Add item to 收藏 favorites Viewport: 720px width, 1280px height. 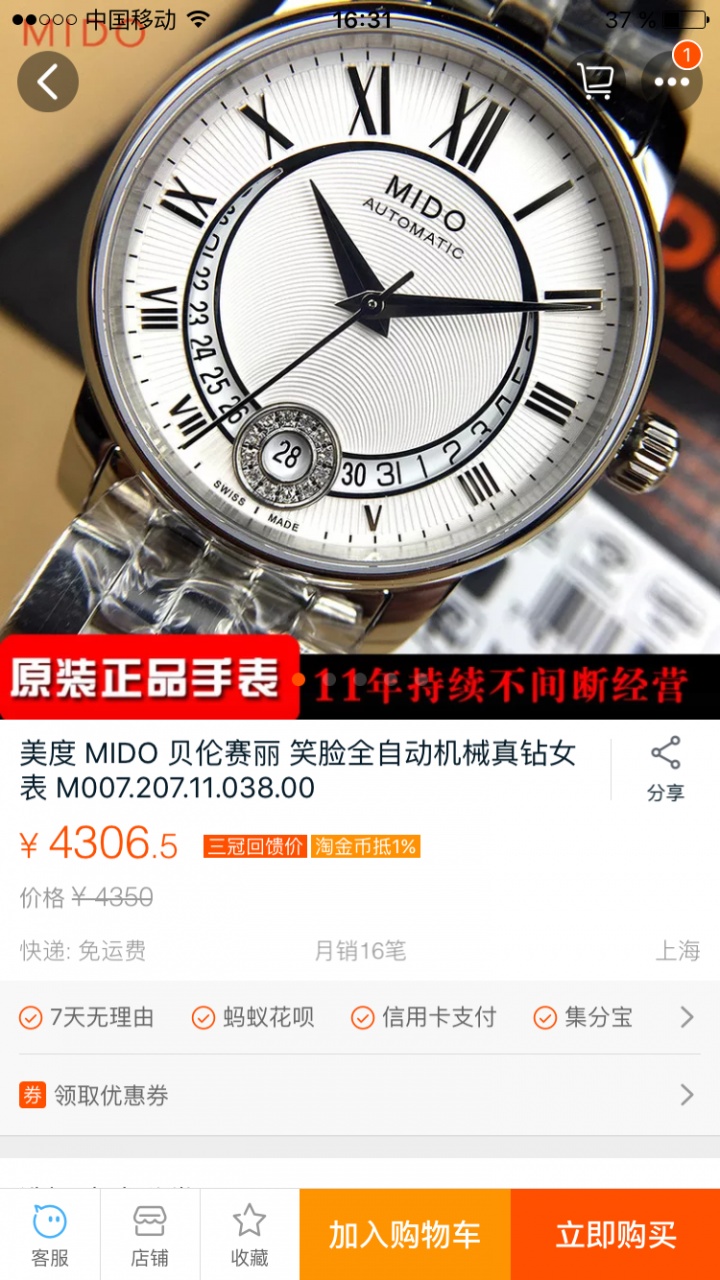point(249,1235)
